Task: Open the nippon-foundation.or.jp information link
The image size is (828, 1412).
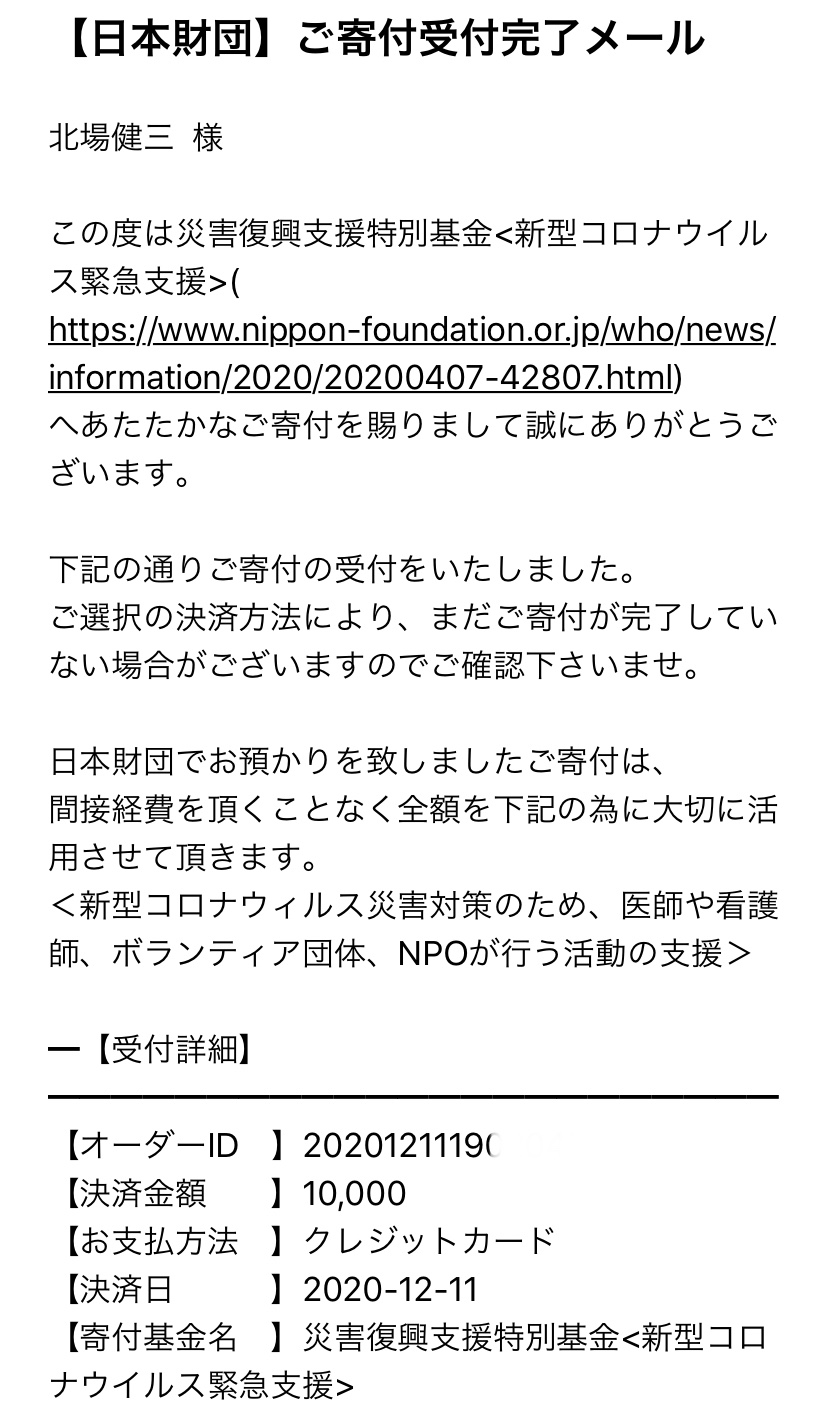Action: (x=411, y=331)
